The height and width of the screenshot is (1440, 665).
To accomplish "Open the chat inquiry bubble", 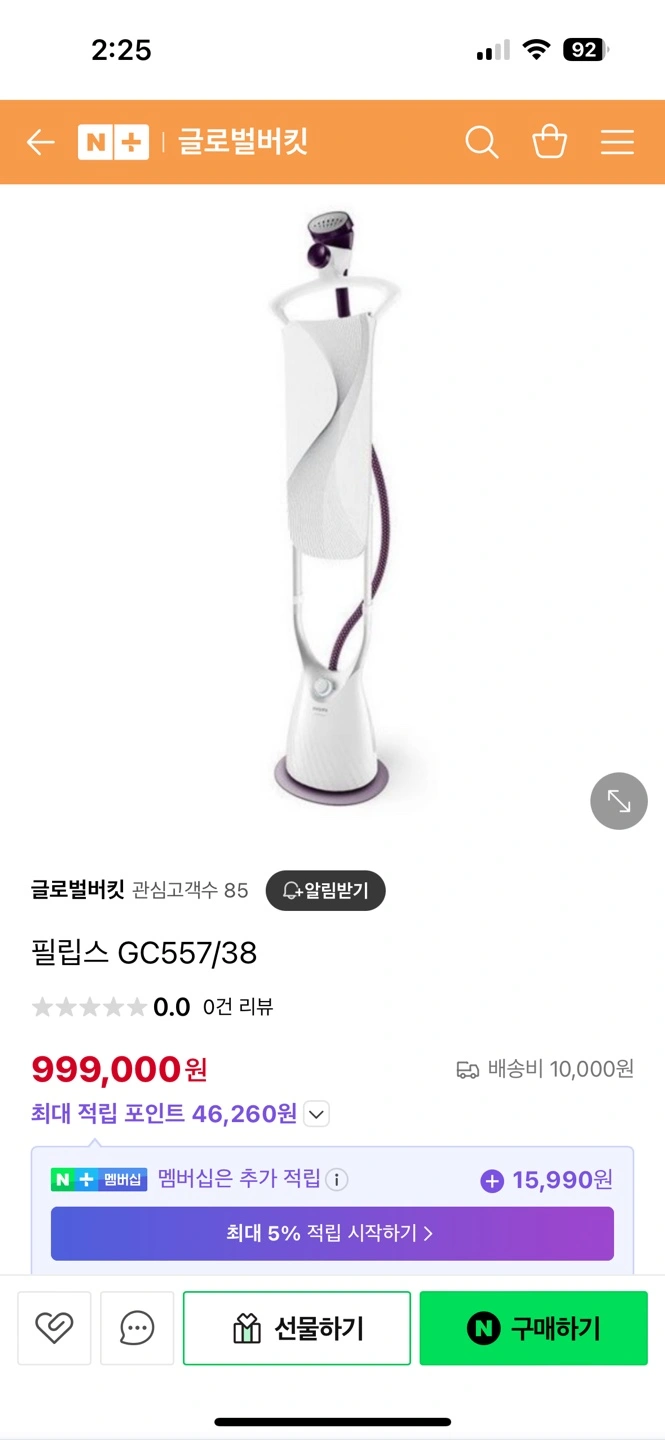I will [x=137, y=1328].
